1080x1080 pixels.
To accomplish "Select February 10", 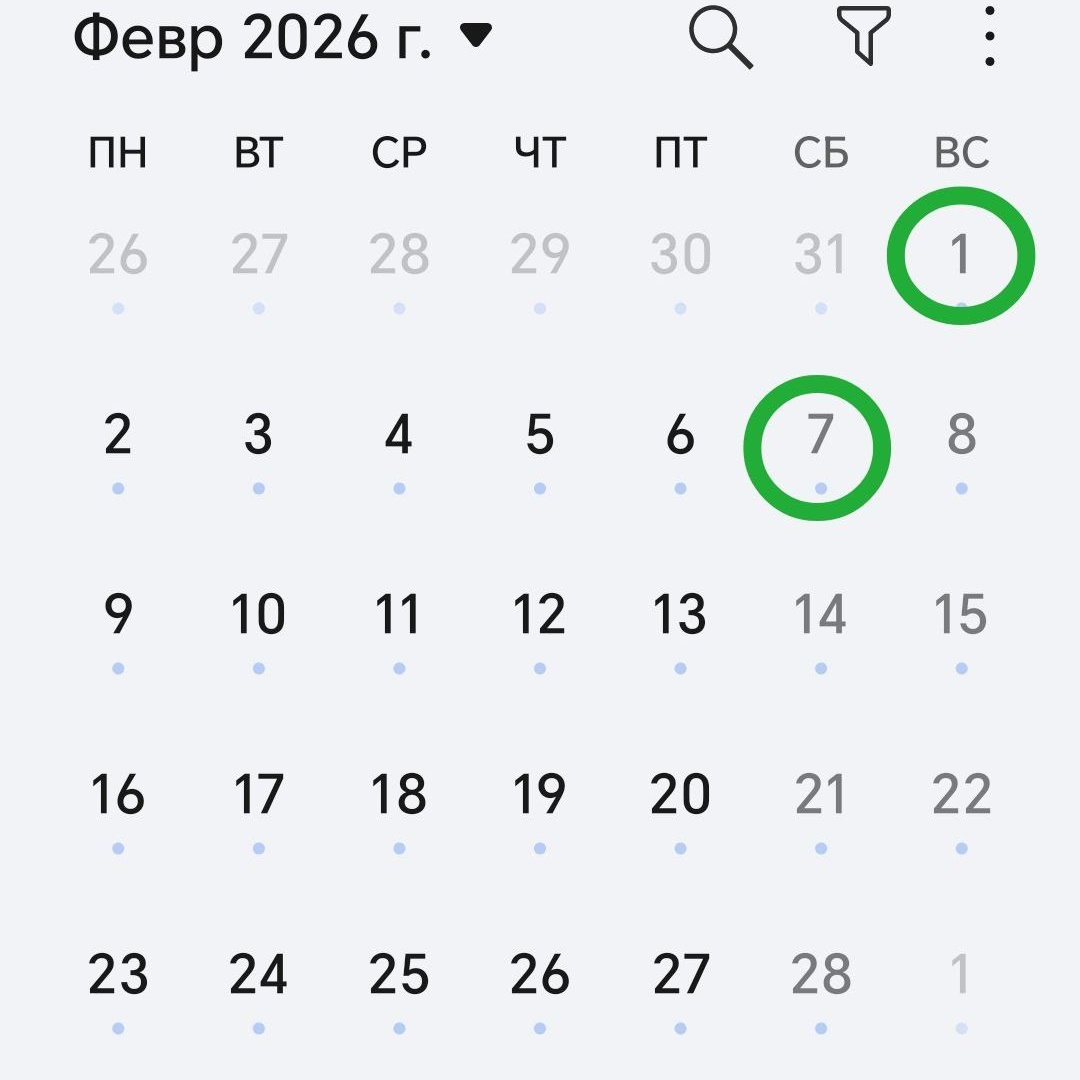I will tap(258, 615).
